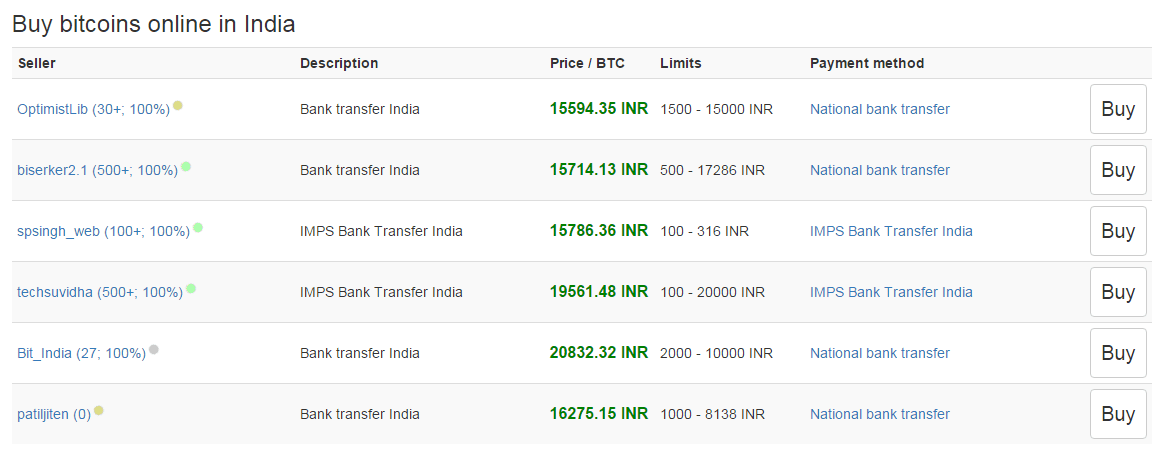Buy from techsuvidha at 19561.48 INR
1165x462 pixels.
[x=1118, y=292]
